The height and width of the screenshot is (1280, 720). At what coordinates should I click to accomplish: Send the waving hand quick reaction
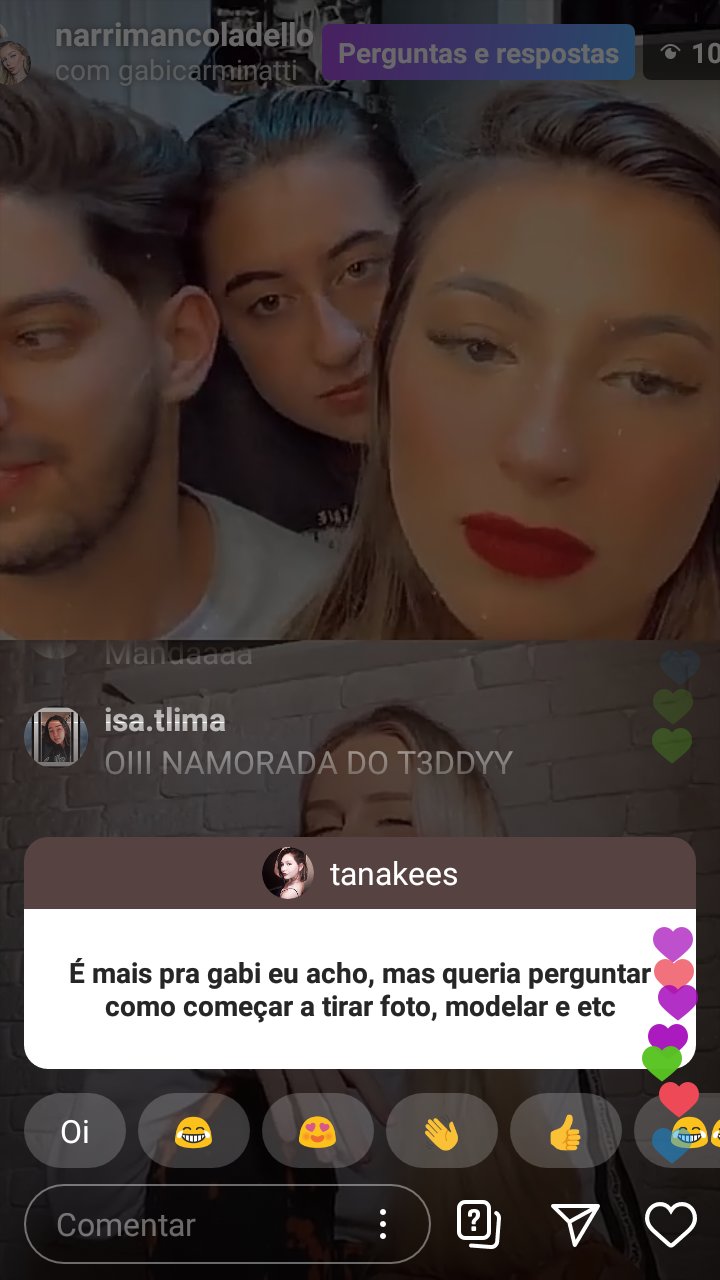pyautogui.click(x=441, y=1131)
